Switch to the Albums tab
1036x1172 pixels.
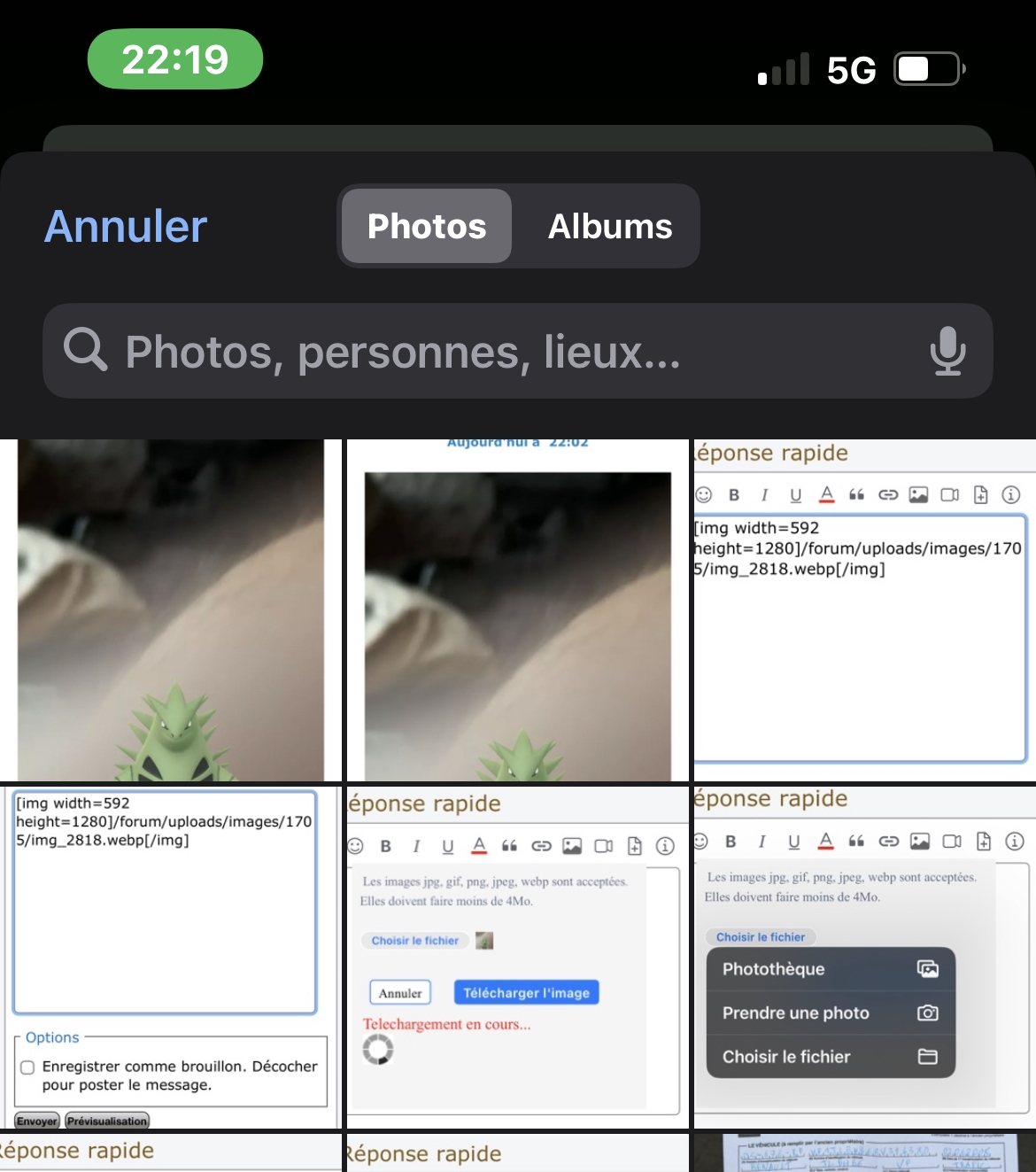[x=609, y=227]
